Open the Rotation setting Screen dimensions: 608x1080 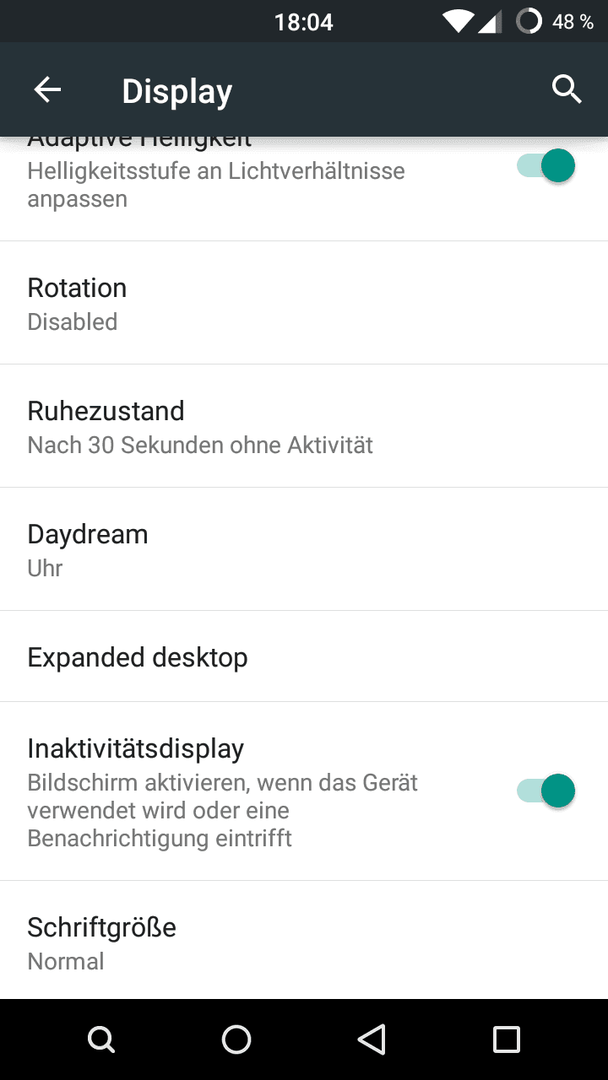(x=304, y=303)
